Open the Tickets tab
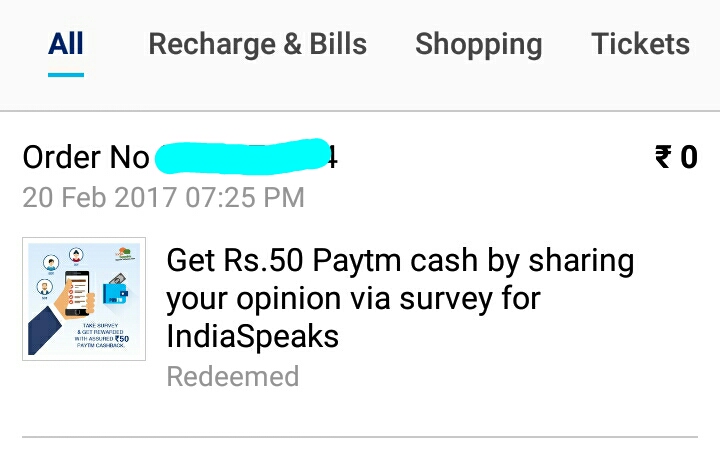The height and width of the screenshot is (455, 720). click(640, 45)
